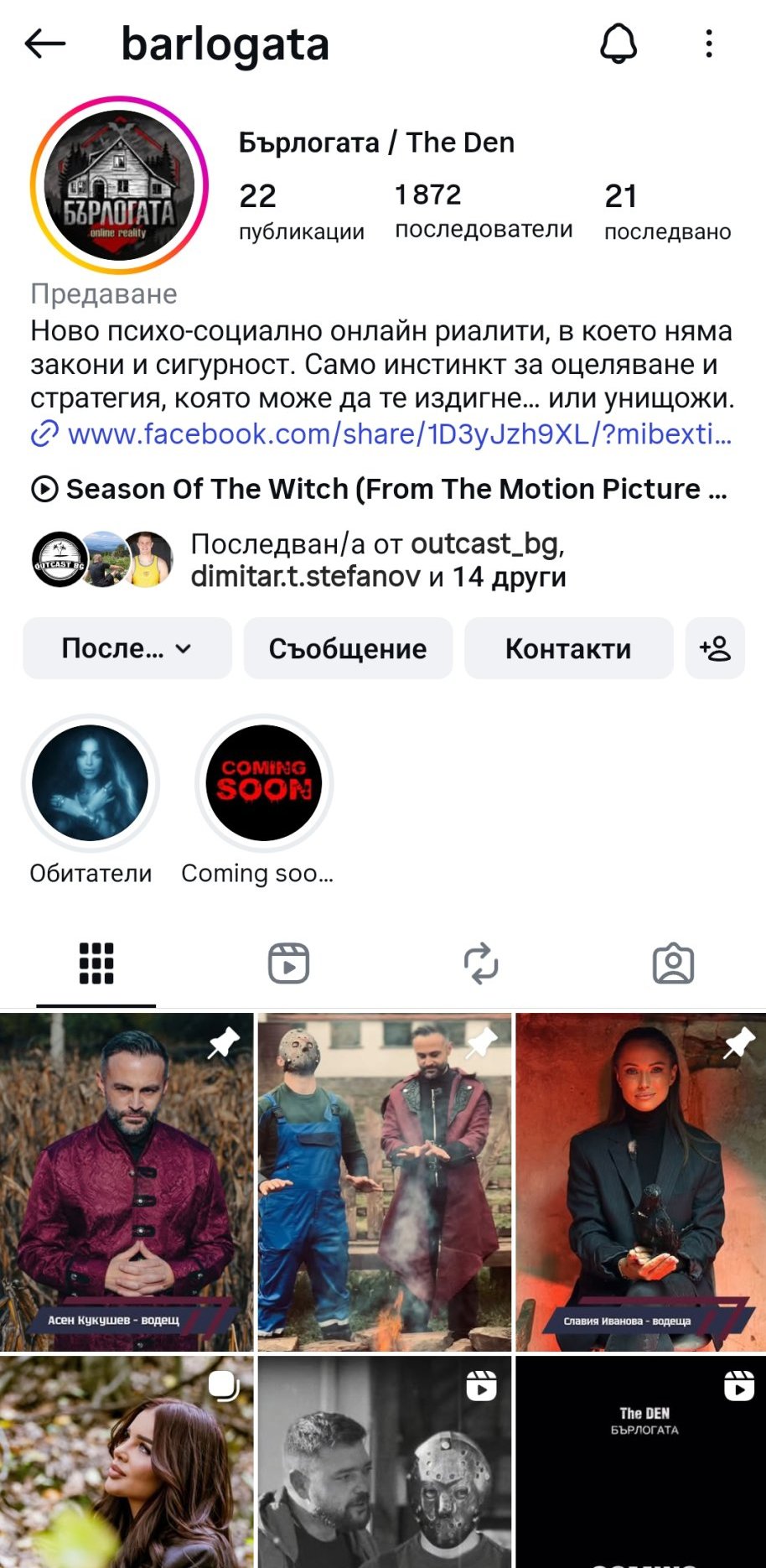Open the notifications bell for barlogata

[618, 44]
